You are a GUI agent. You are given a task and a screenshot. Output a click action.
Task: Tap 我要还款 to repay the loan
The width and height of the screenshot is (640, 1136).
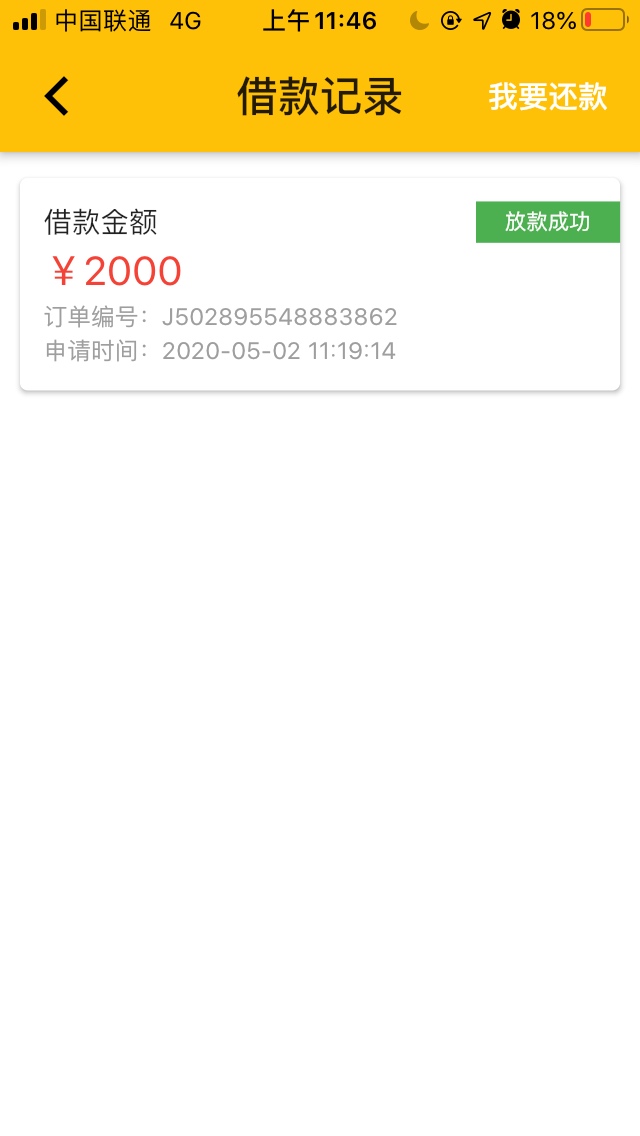pyautogui.click(x=547, y=97)
